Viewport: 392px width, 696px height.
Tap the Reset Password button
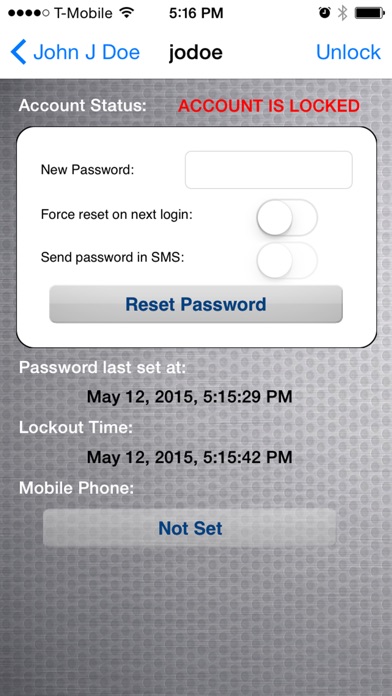(x=196, y=304)
